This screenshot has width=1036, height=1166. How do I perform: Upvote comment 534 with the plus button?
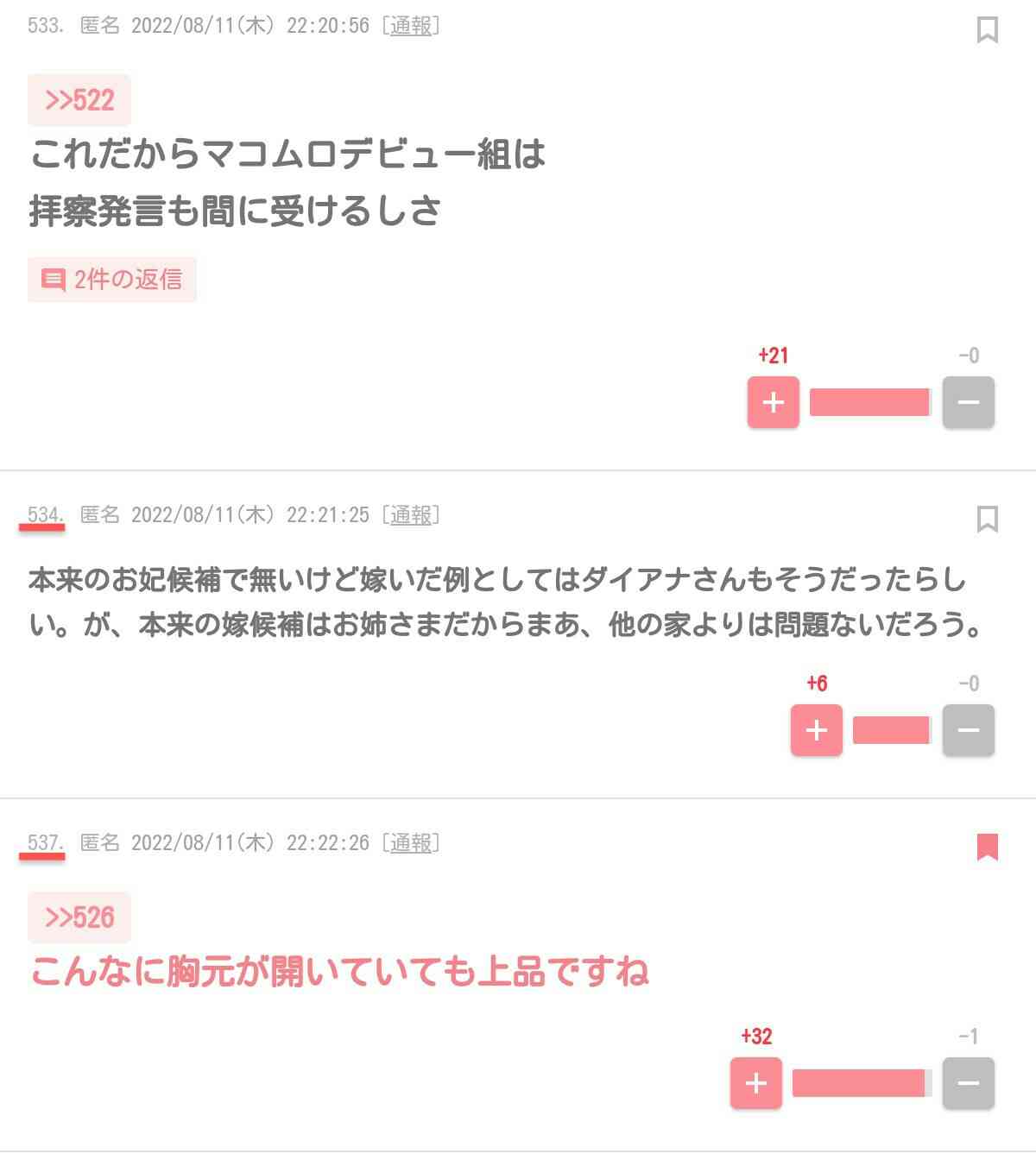point(816,730)
